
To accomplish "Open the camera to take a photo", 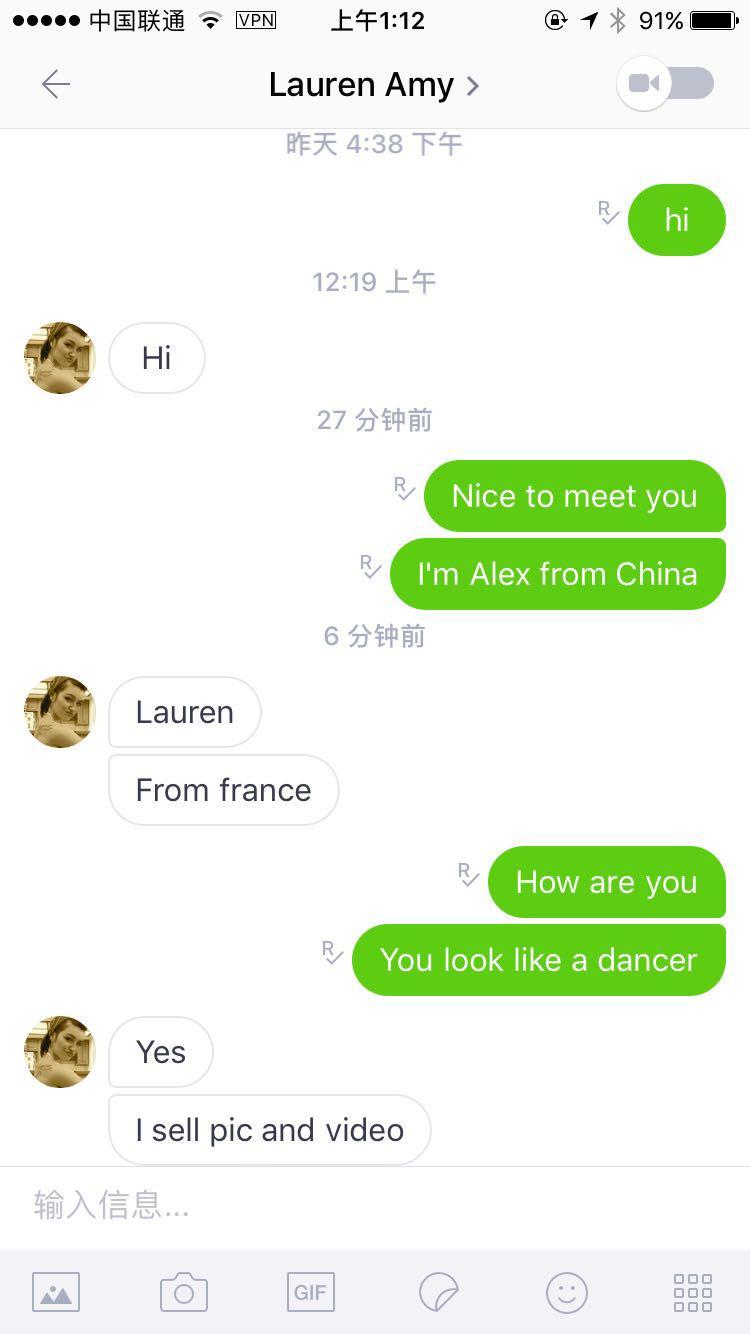I will click(184, 1292).
